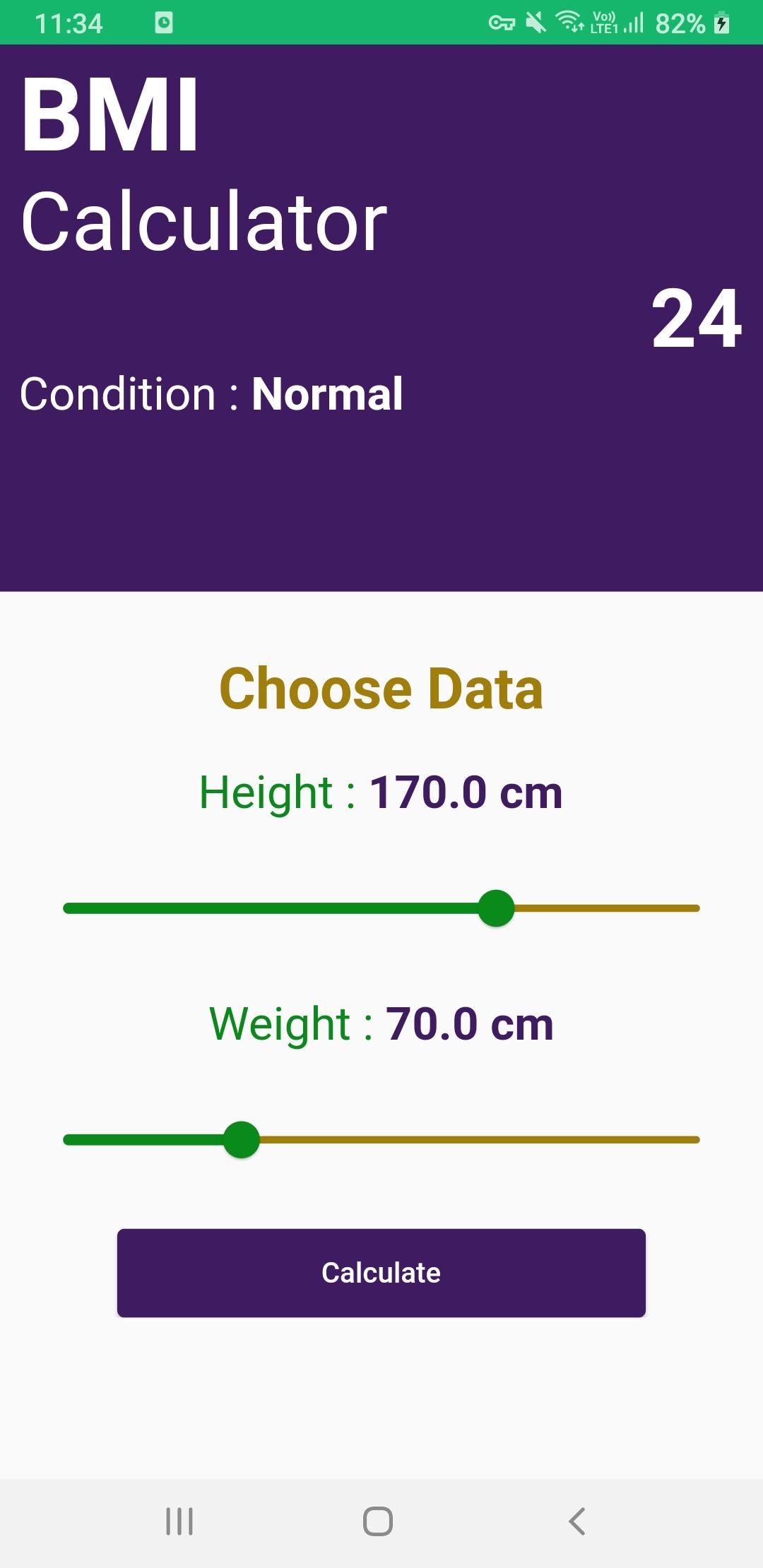
Task: Tap the charging battery icon
Action: coord(721,23)
